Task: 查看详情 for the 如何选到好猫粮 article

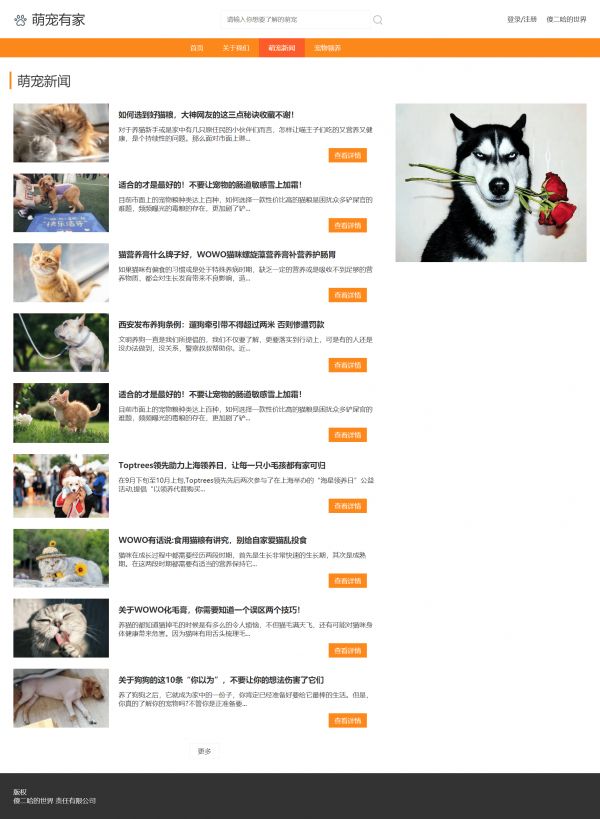Action: point(347,155)
